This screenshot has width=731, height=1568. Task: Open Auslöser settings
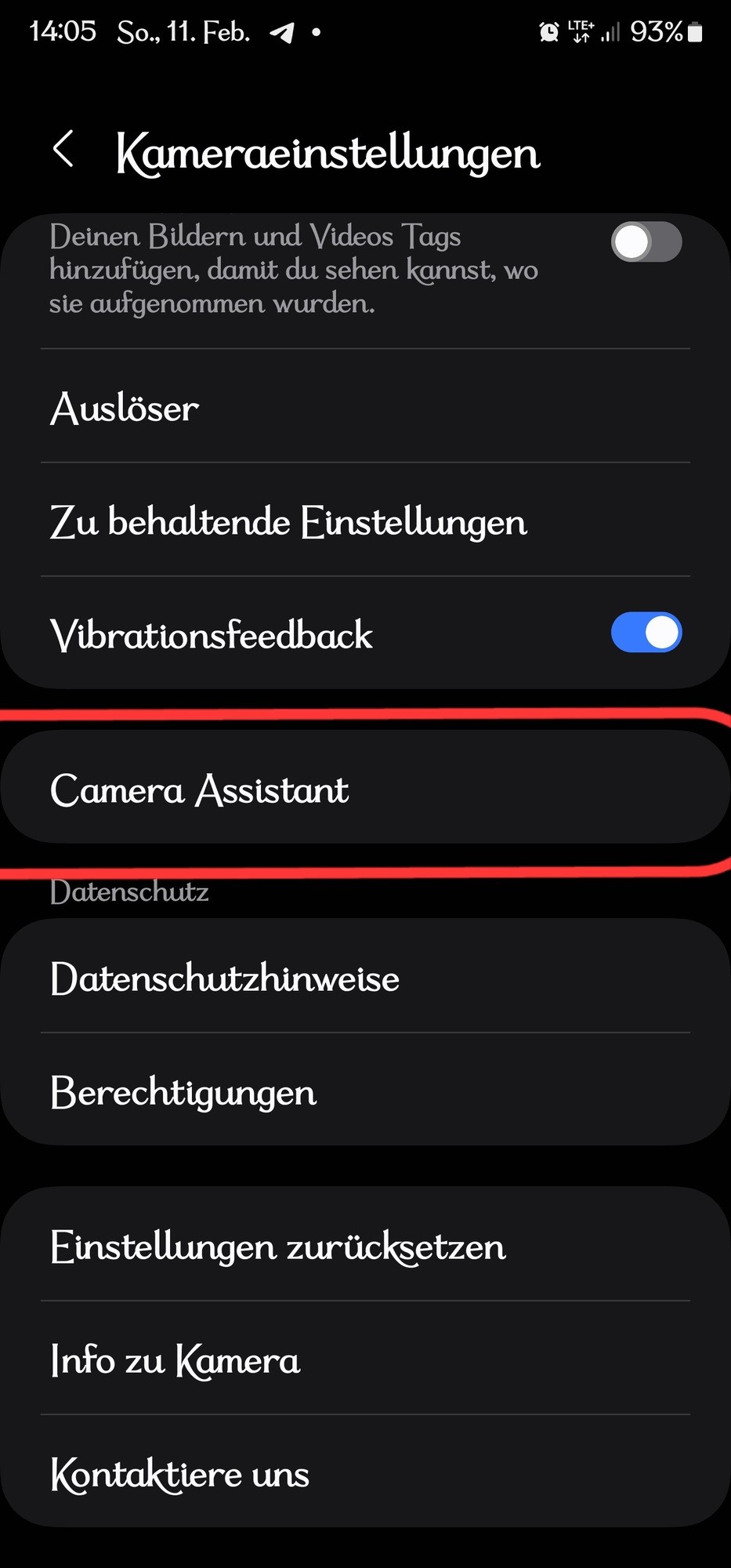click(365, 408)
